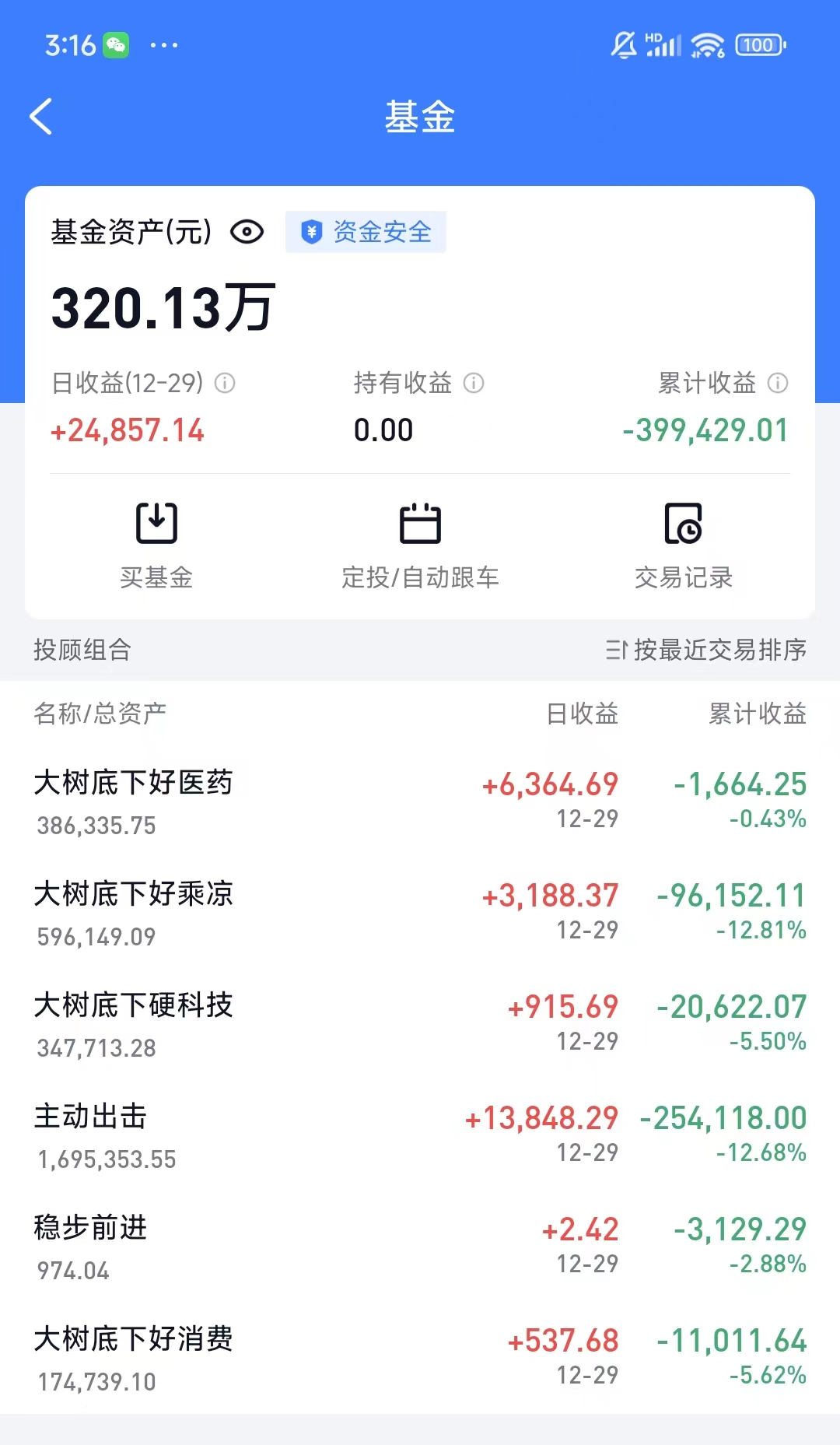The width and height of the screenshot is (840, 1445).
Task: Open the 大树底下好医药 portfolio
Action: pyautogui.click(x=420, y=802)
